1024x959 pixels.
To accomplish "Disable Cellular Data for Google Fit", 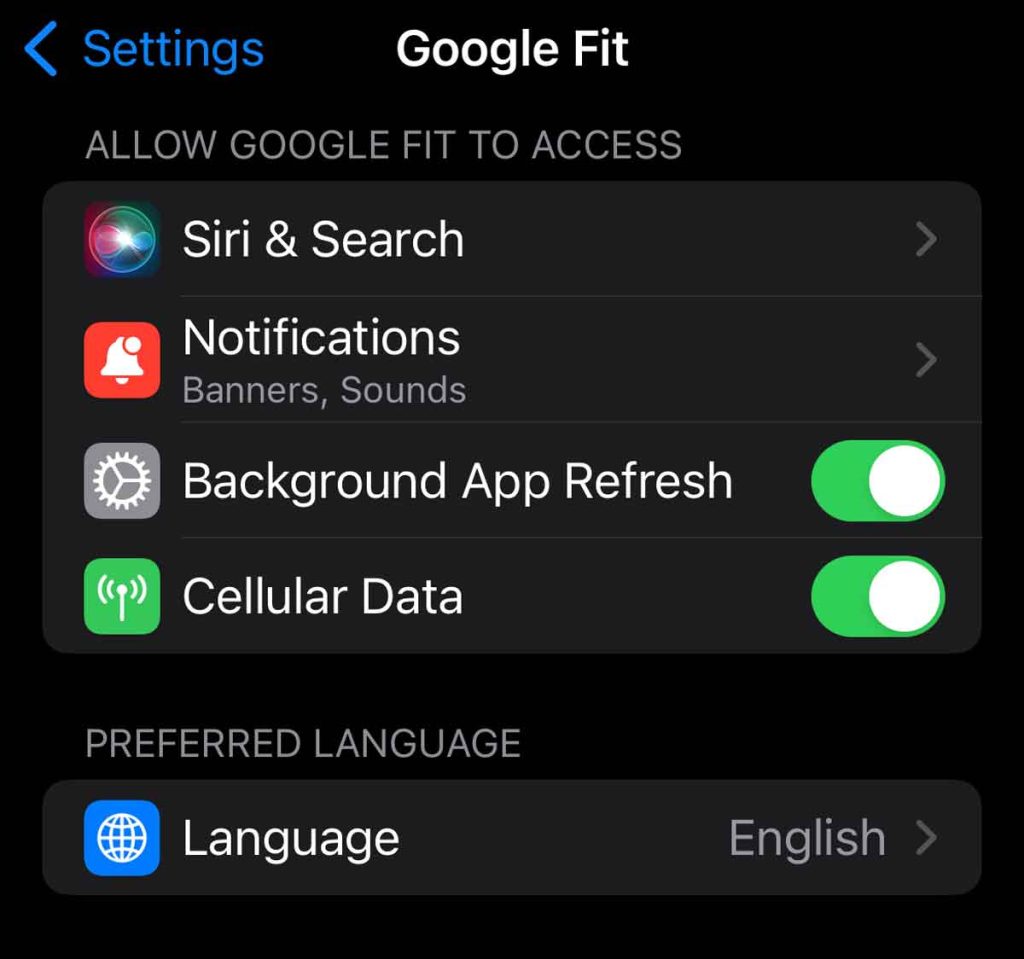I will [877, 597].
